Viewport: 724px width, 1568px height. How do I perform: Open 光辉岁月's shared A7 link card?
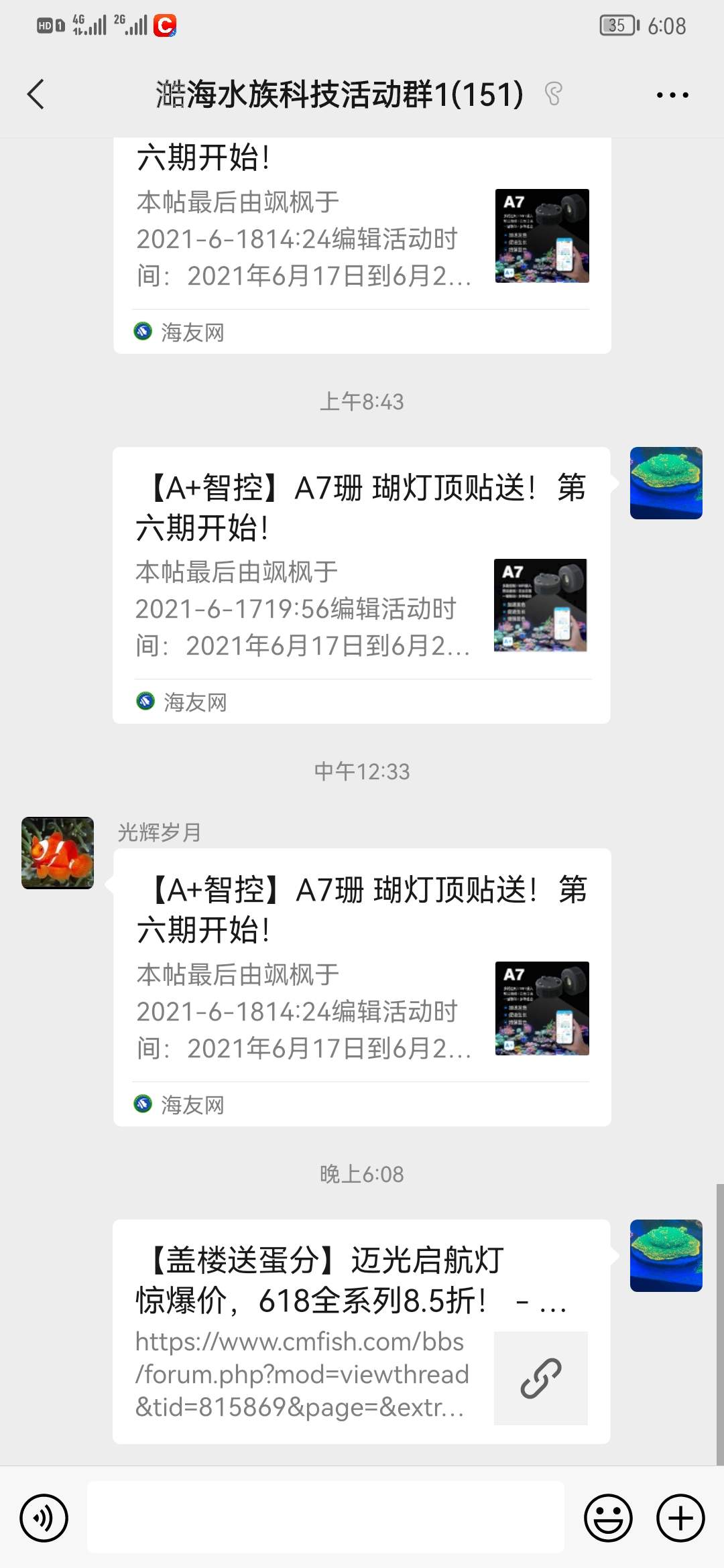361,986
